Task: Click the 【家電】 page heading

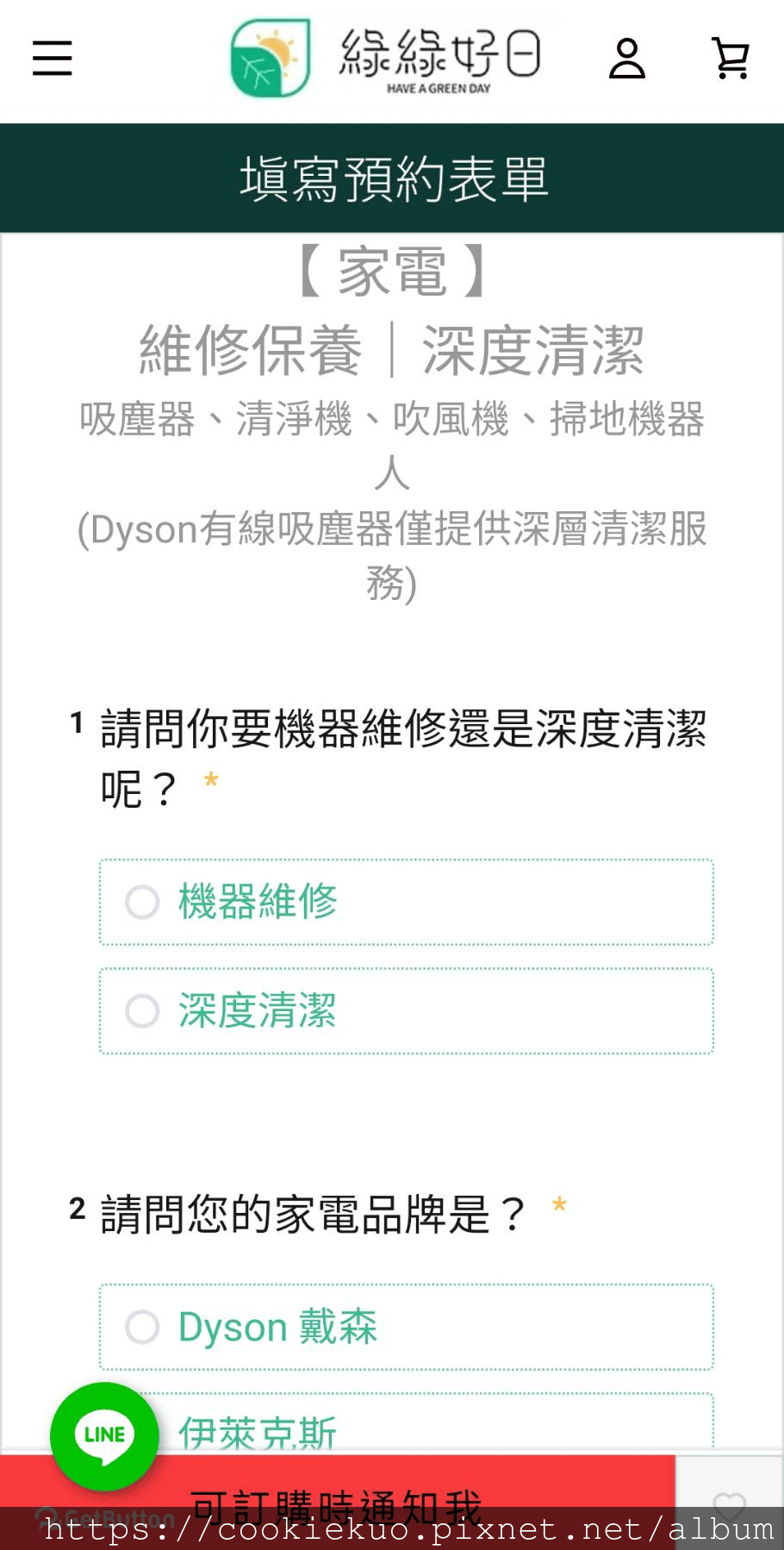Action: point(392,271)
